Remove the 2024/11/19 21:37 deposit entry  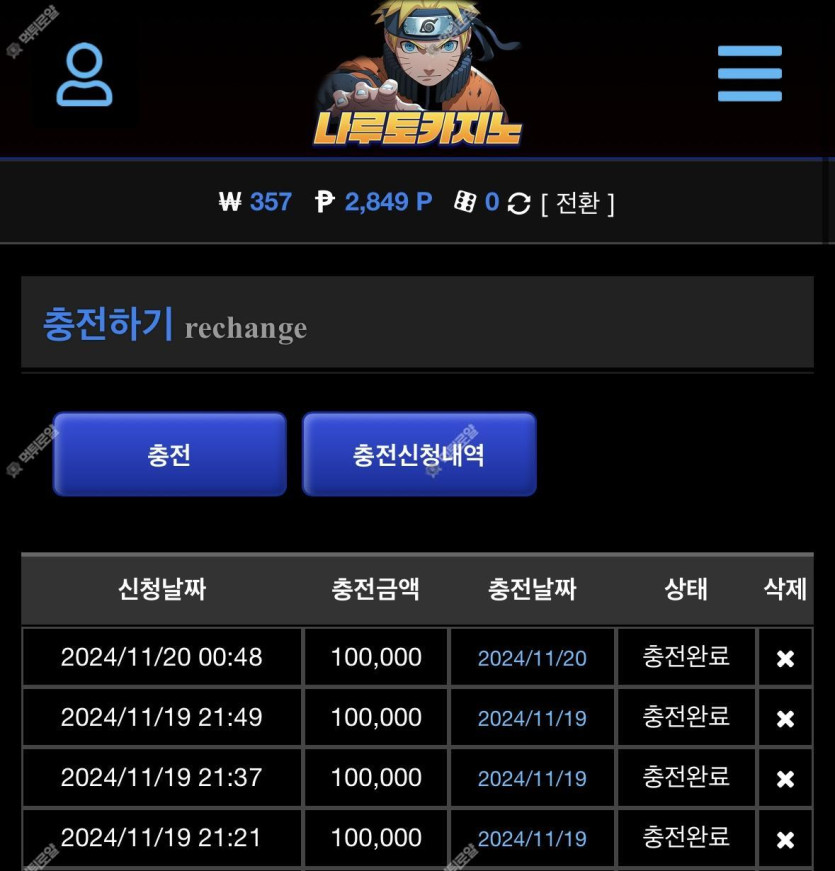(x=785, y=778)
